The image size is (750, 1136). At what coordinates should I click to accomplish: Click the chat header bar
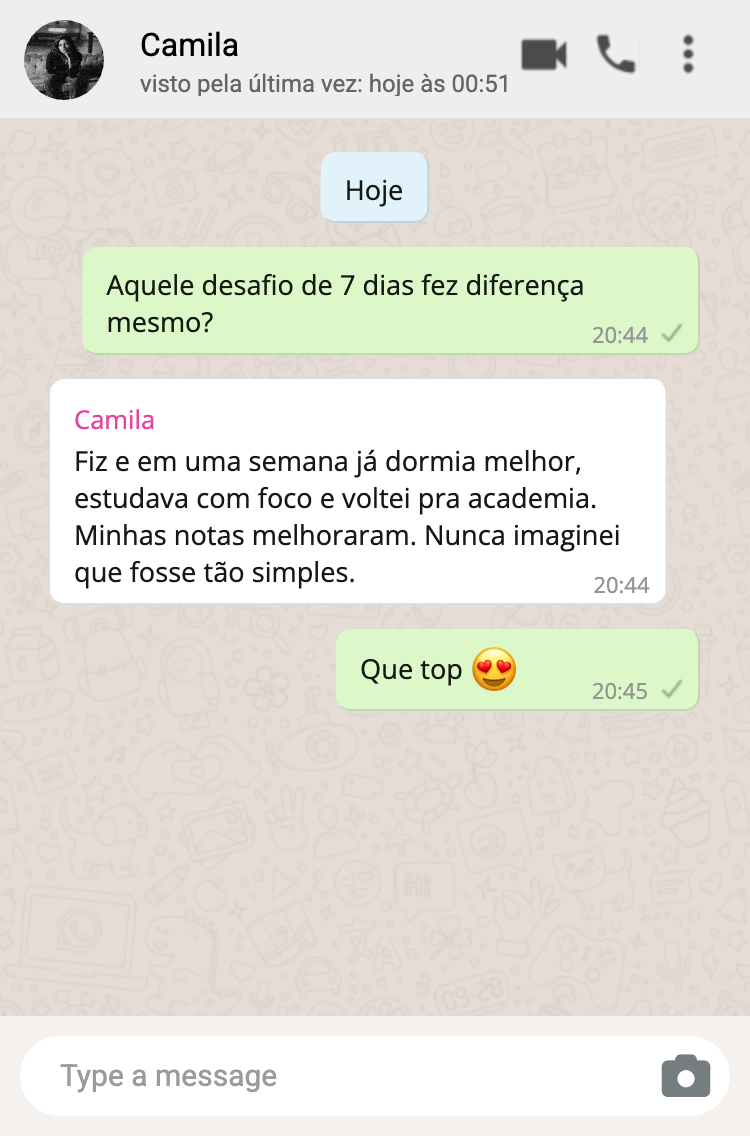(x=375, y=58)
